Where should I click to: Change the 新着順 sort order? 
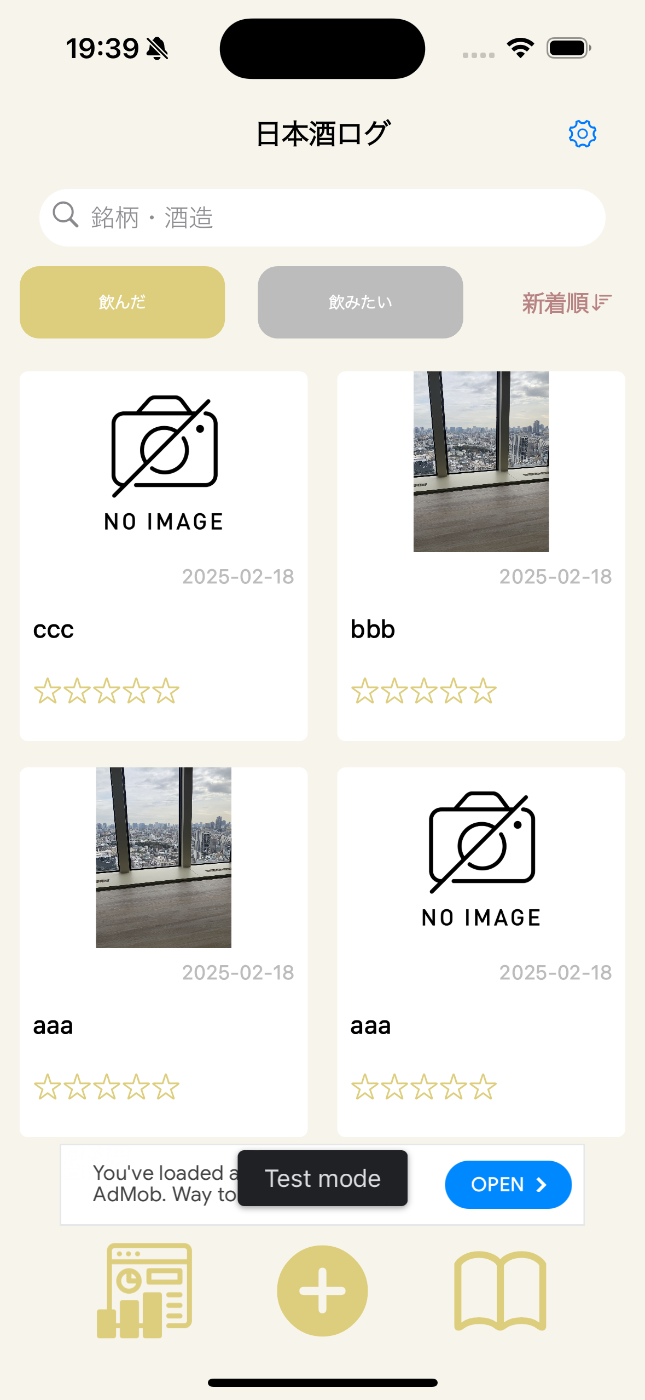(566, 303)
